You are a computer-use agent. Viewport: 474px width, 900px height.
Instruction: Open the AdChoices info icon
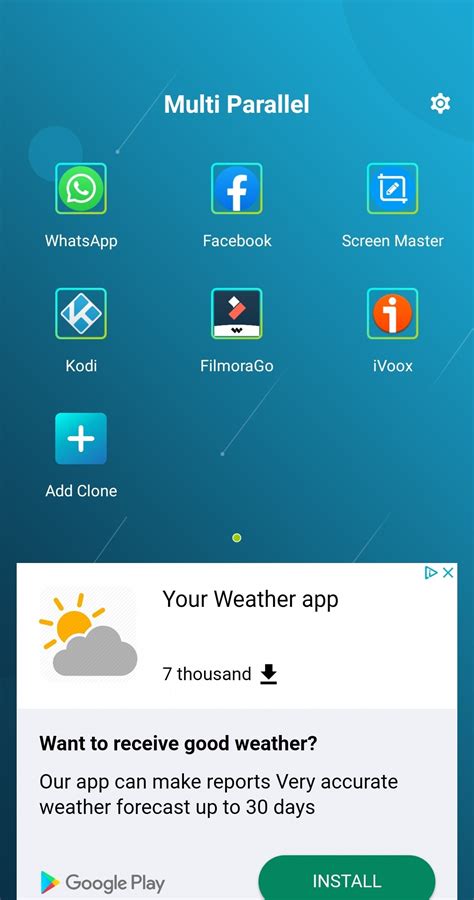click(431, 572)
